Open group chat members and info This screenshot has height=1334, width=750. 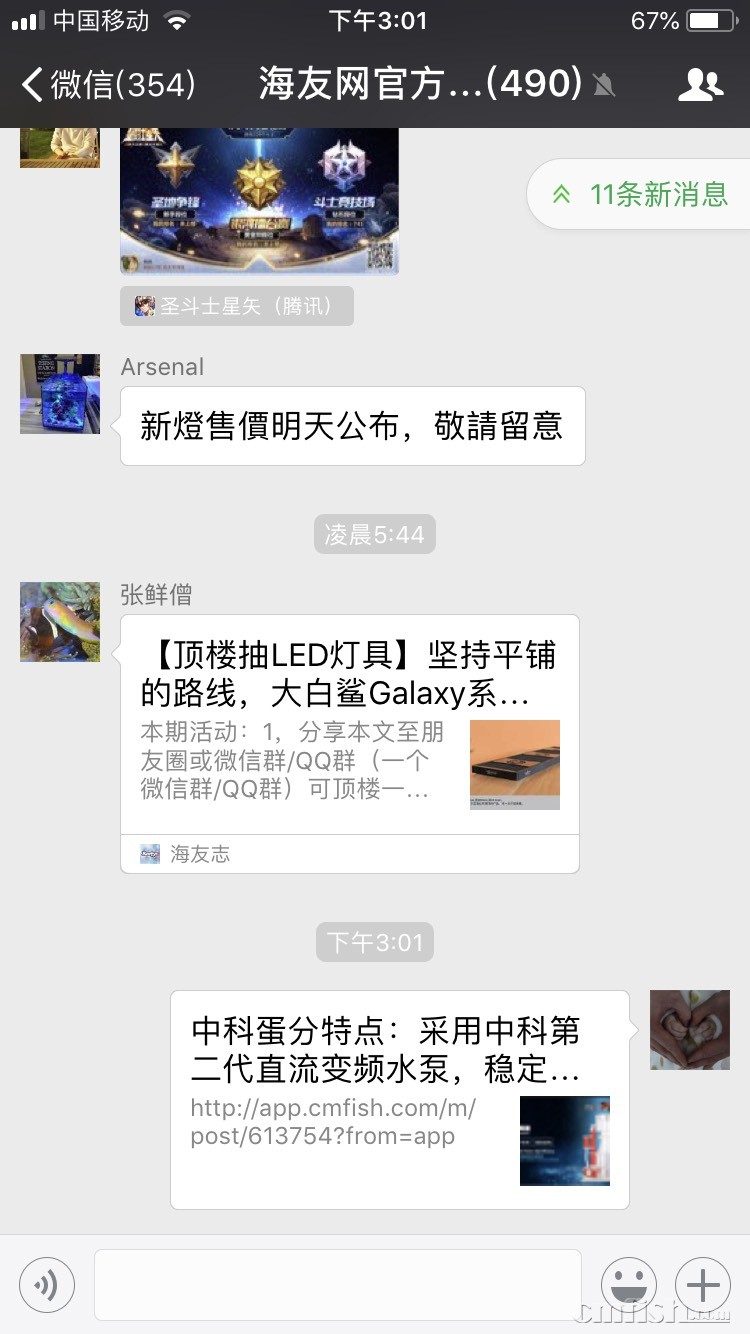click(x=700, y=84)
